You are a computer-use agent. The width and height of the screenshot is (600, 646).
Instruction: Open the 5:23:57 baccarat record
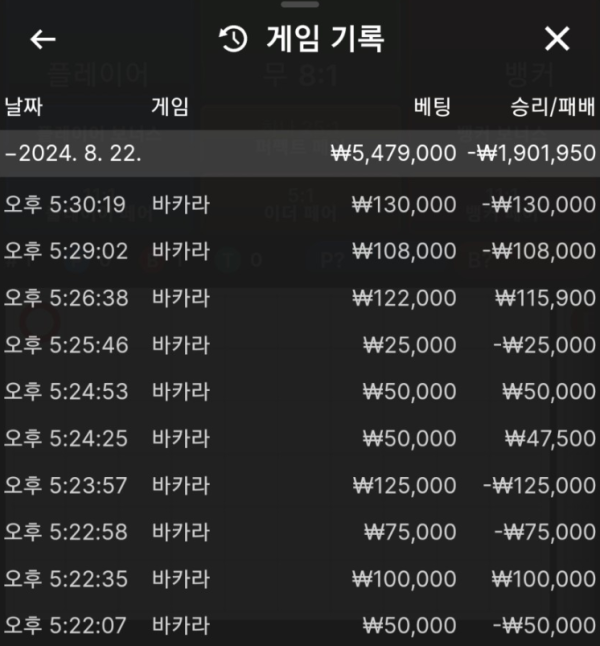click(x=299, y=485)
